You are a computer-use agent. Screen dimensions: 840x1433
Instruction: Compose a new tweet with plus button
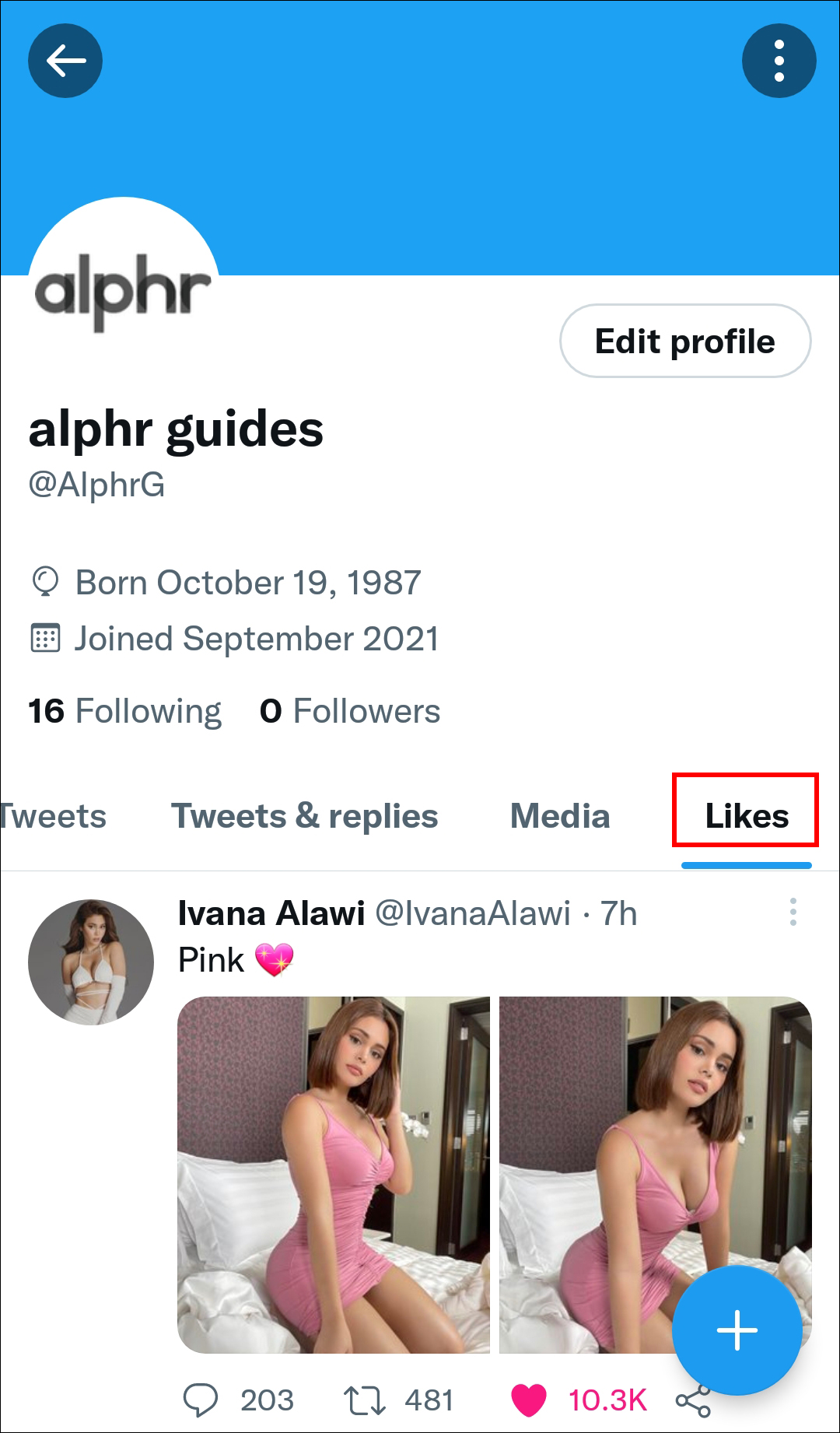(x=737, y=1330)
